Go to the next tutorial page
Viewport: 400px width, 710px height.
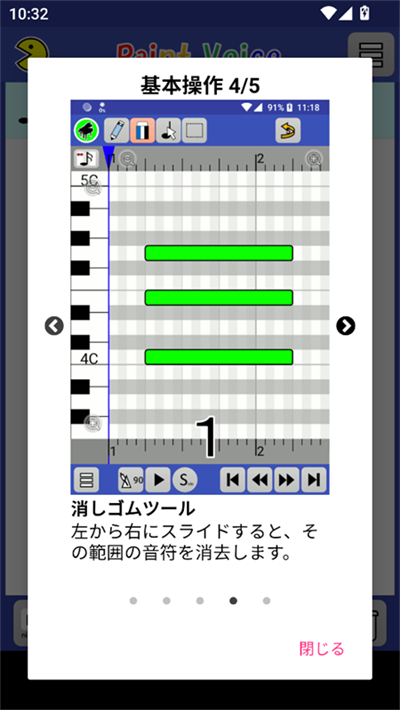(346, 326)
